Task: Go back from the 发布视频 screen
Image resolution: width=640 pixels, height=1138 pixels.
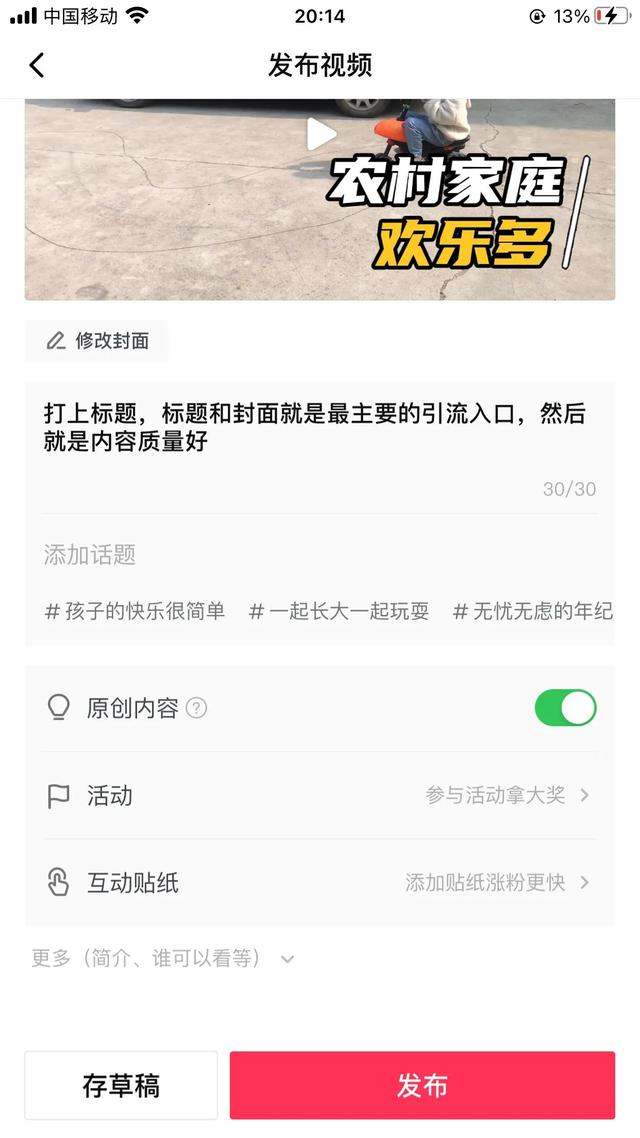Action: (x=37, y=66)
